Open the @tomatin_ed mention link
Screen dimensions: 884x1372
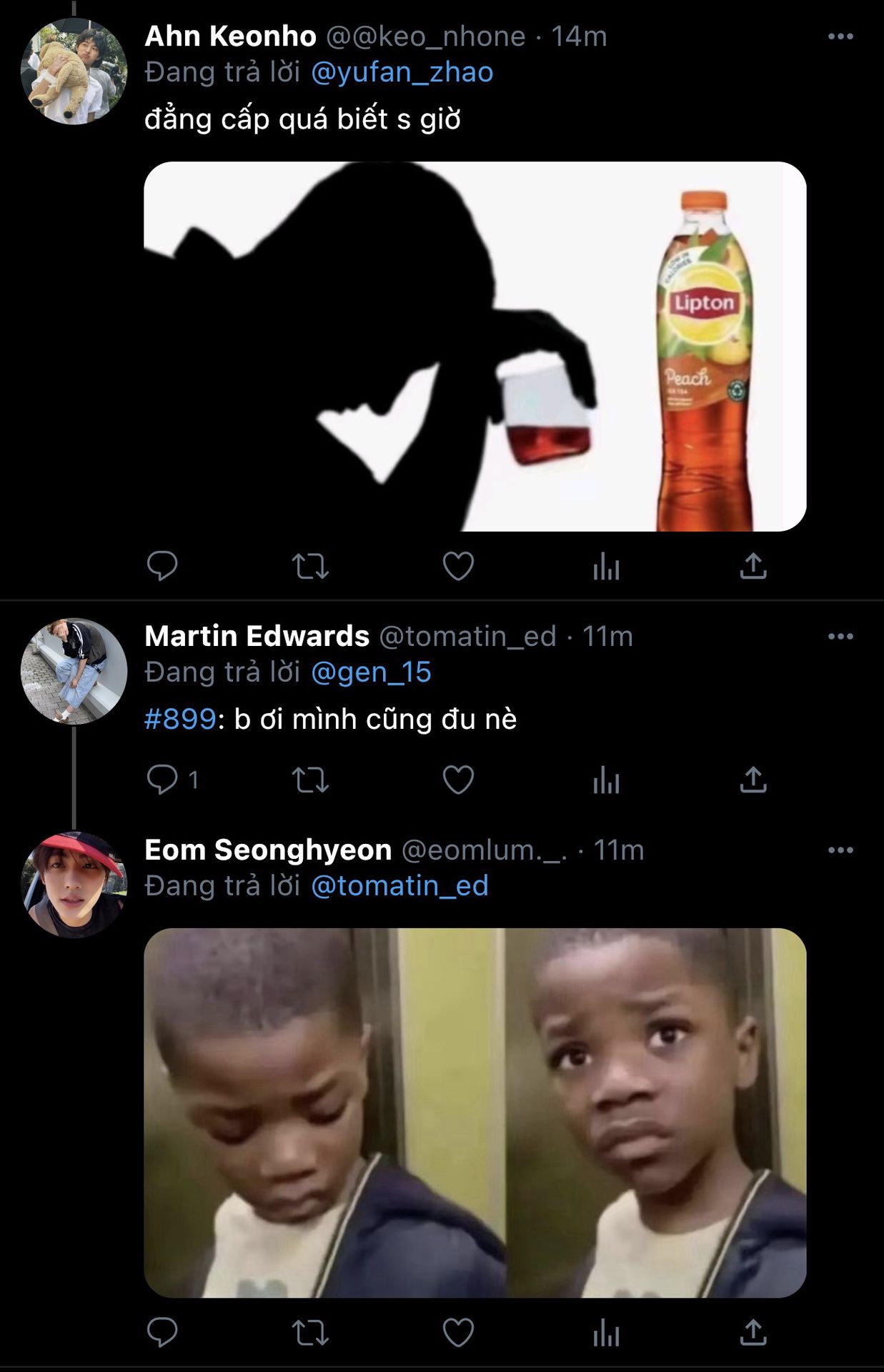click(x=399, y=886)
